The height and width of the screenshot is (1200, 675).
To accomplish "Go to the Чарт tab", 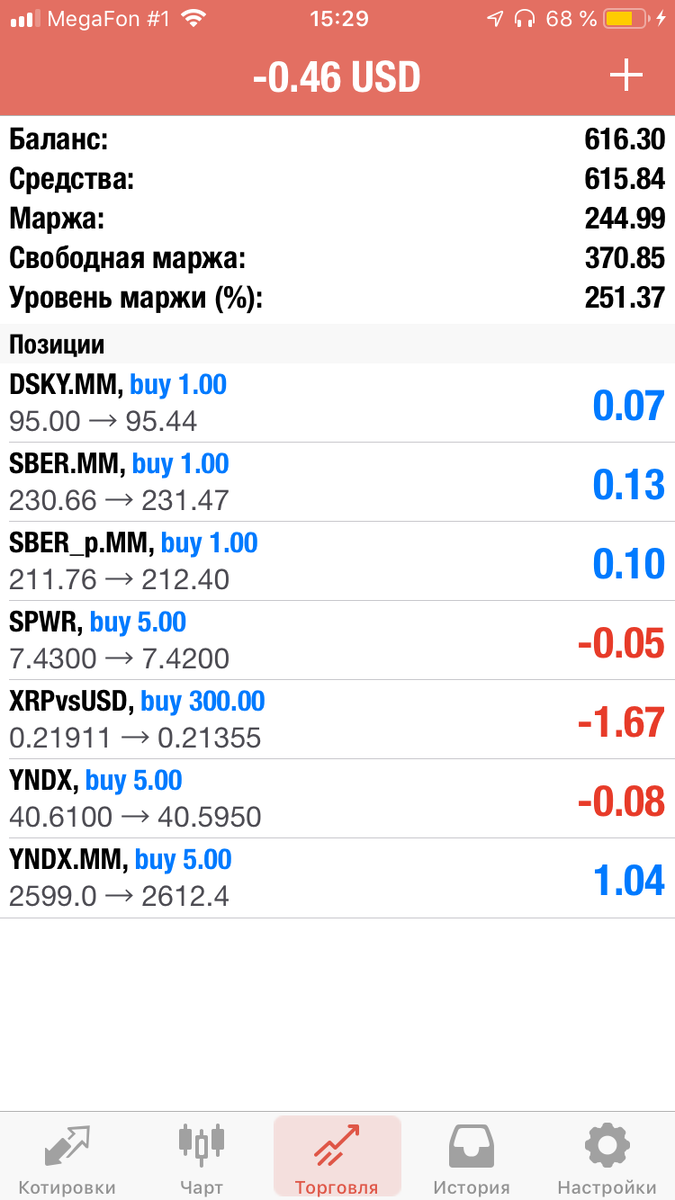I will pyautogui.click(x=201, y=1158).
